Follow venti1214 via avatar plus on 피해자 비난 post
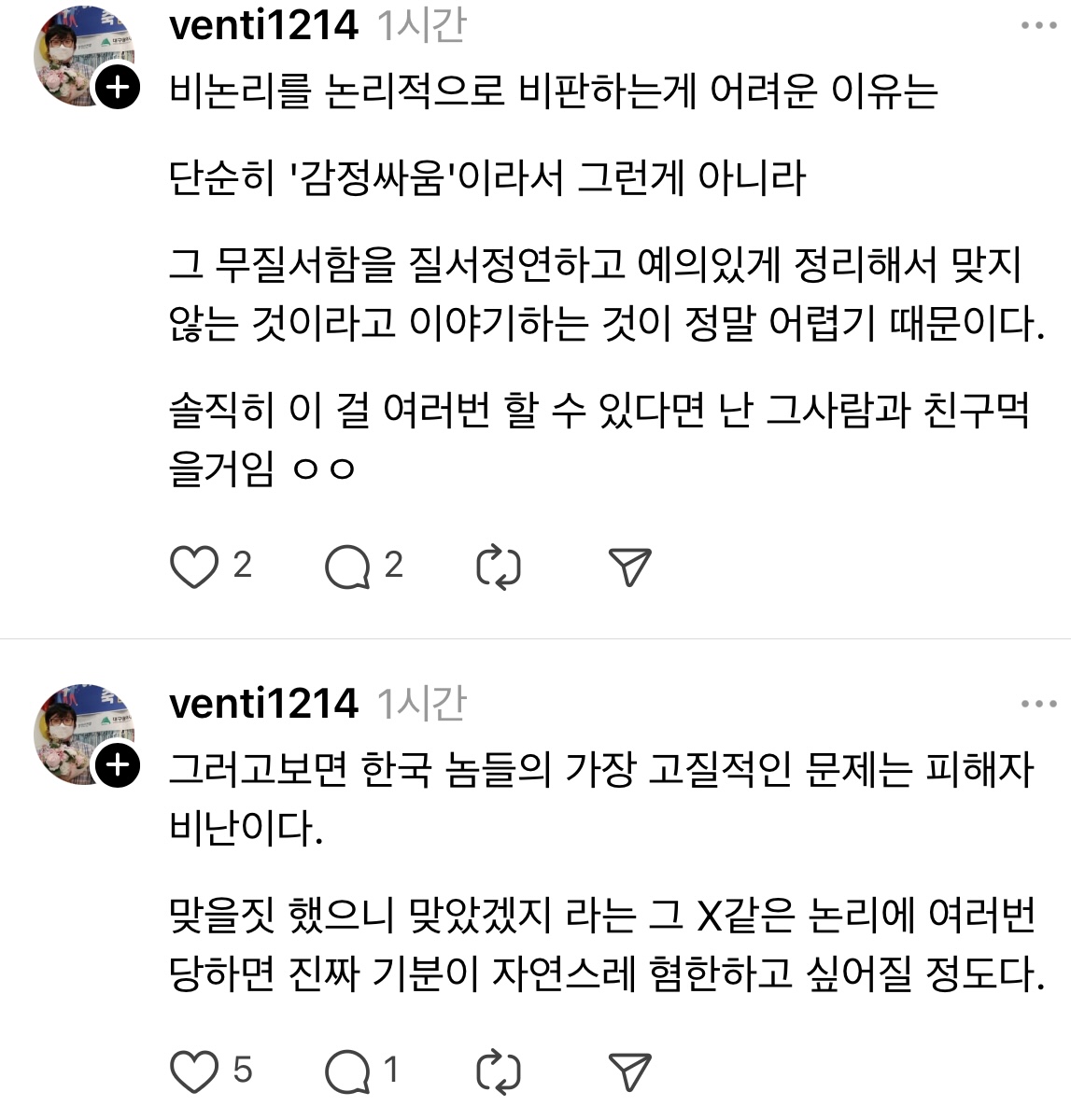 117,765
